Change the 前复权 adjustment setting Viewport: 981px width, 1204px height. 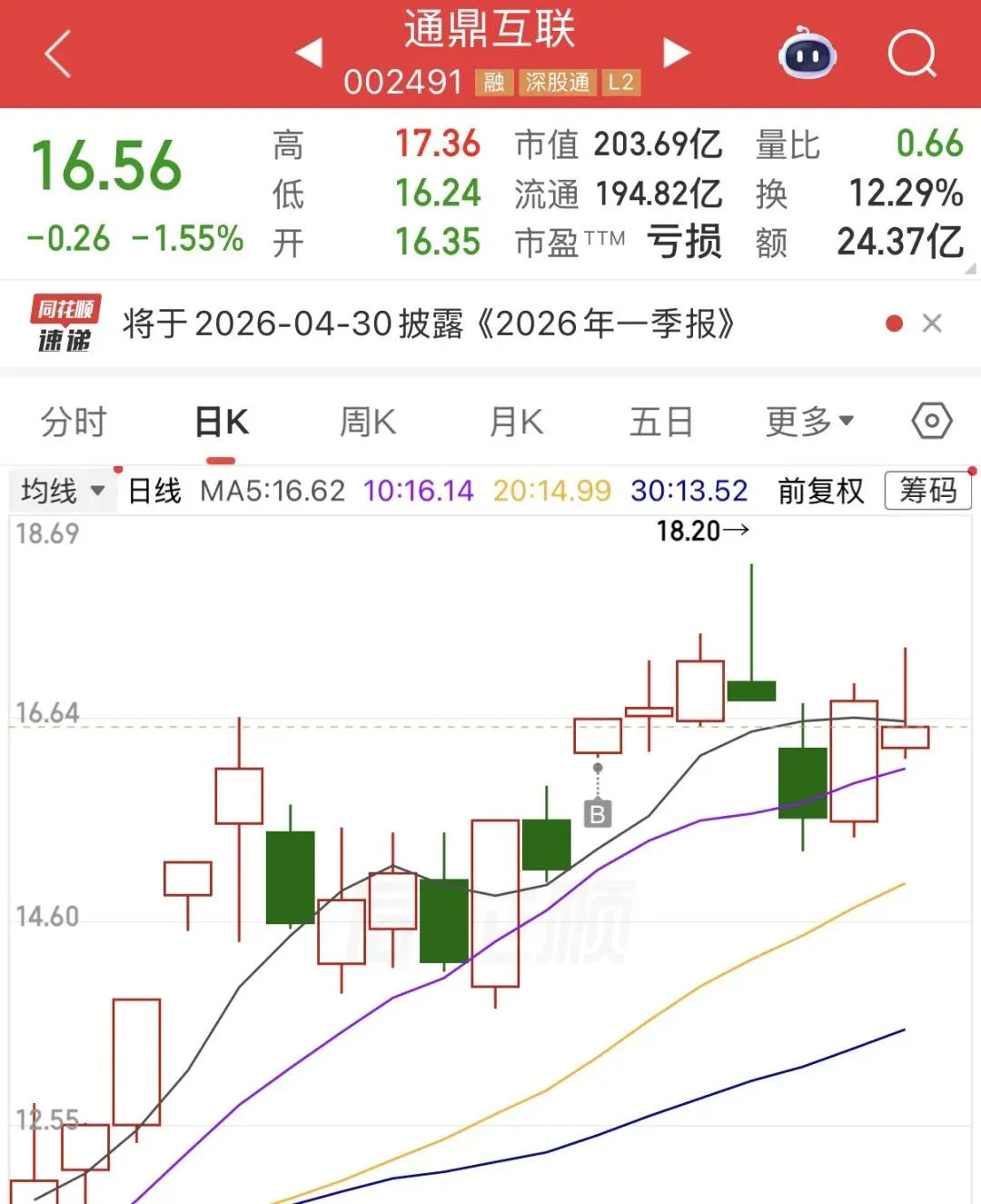(820, 492)
